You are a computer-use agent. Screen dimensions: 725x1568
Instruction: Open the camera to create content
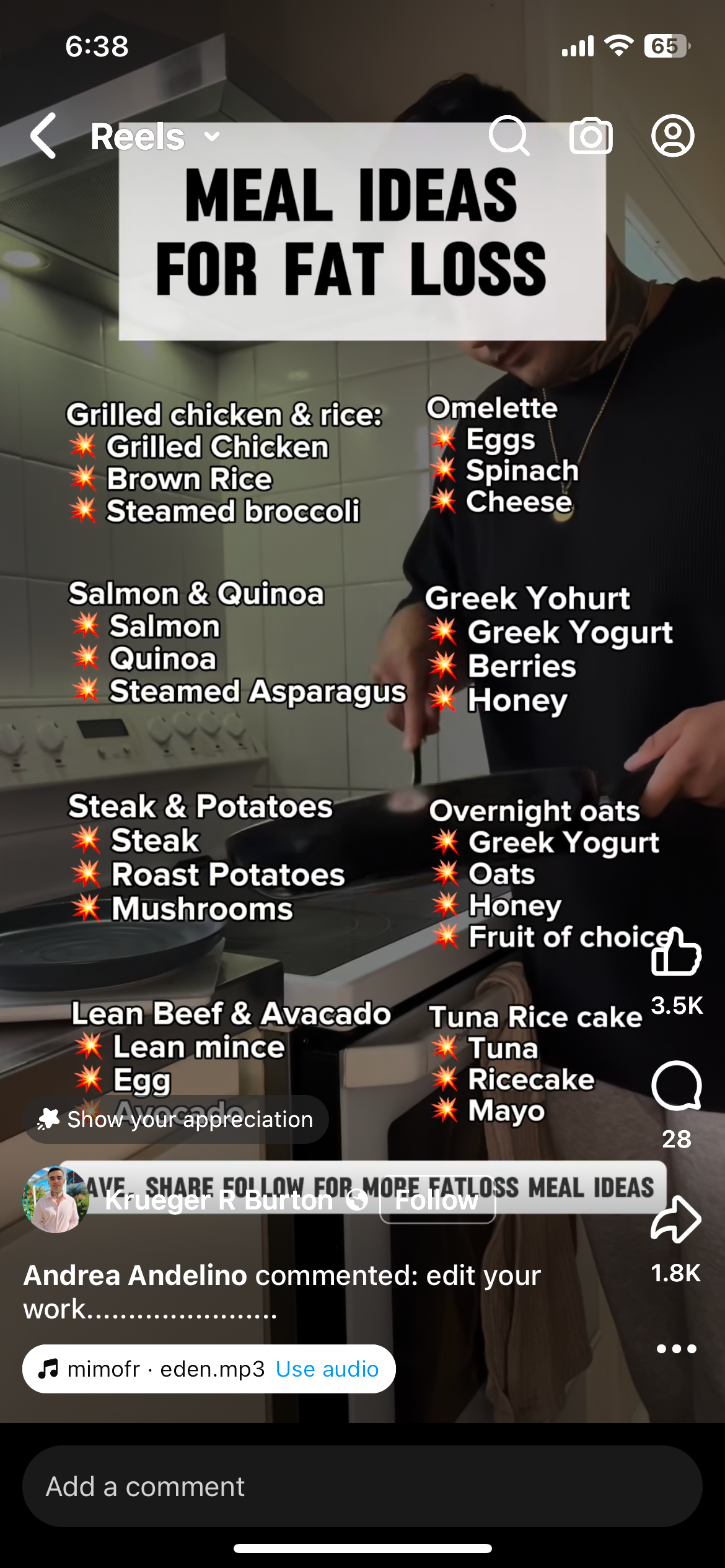click(591, 137)
